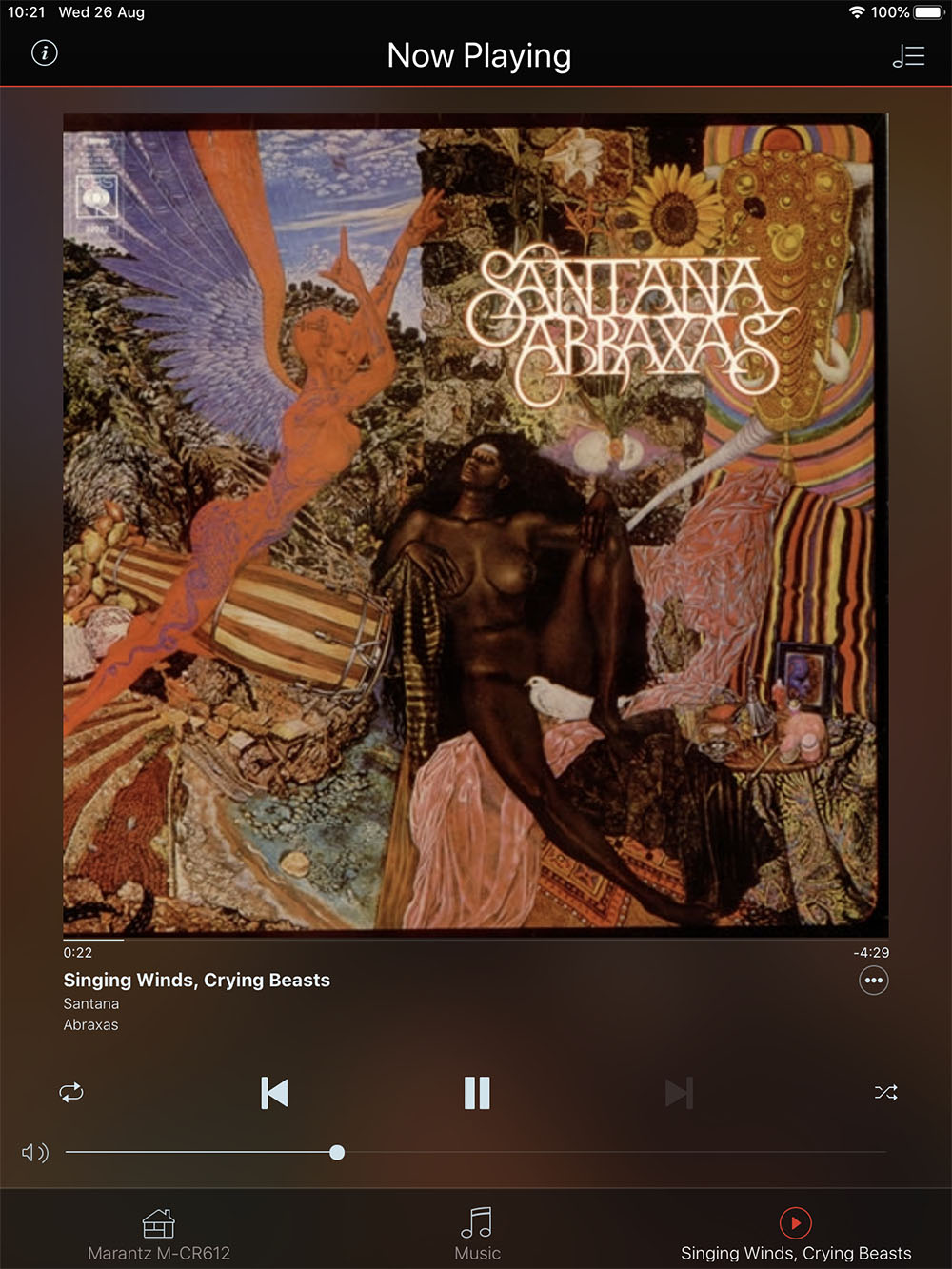This screenshot has width=952, height=1269.
Task: Tap the volume slider handle
Action: (337, 1153)
